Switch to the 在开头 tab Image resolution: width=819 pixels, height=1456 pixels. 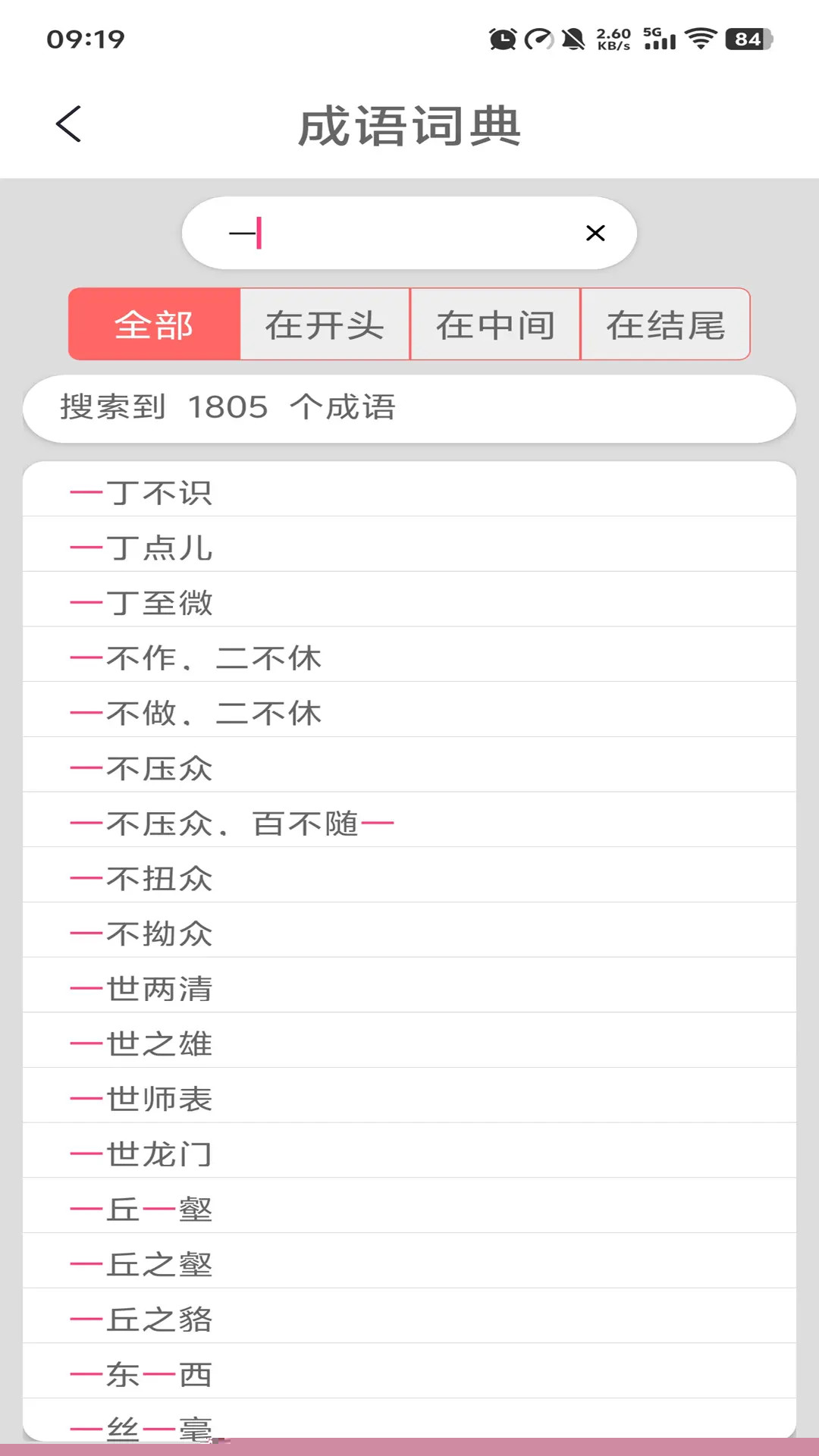(325, 325)
